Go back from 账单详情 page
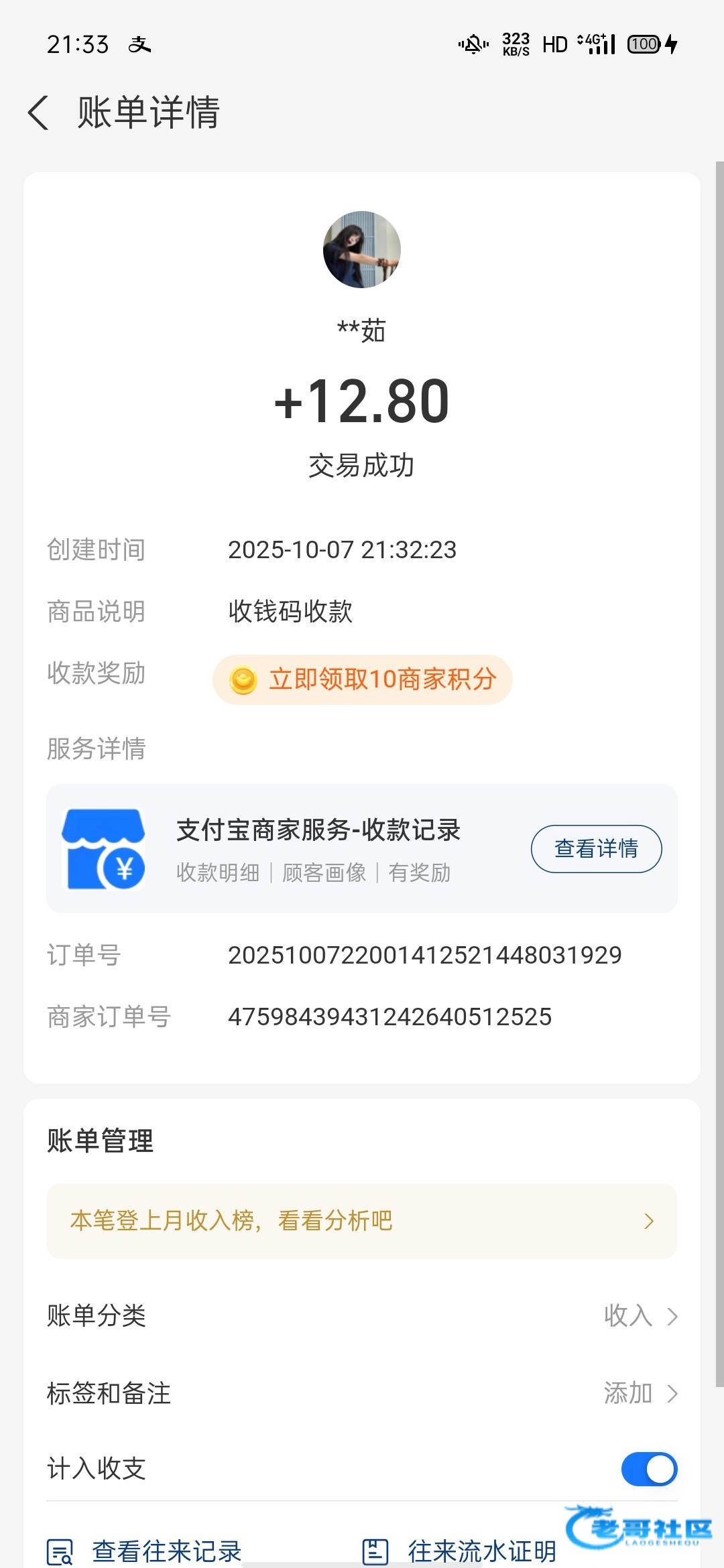Screen dimensions: 724x1568 [39, 112]
